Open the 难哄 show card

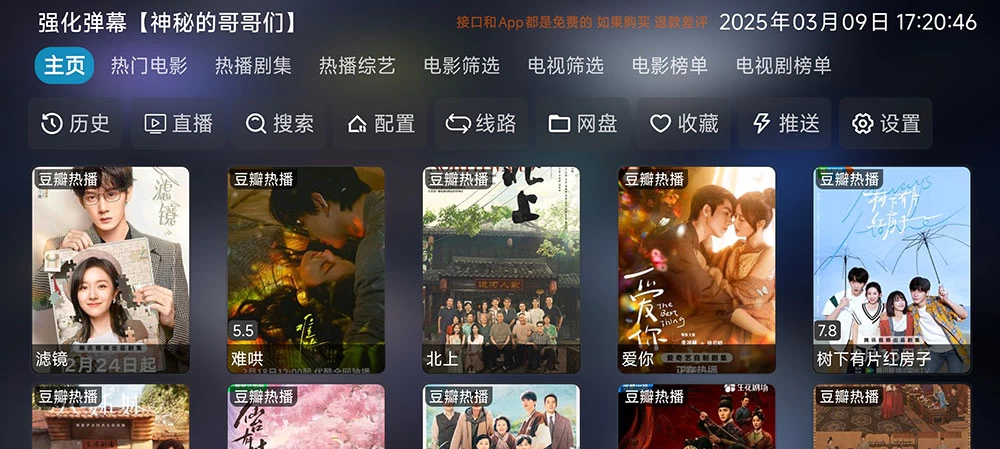click(305, 270)
